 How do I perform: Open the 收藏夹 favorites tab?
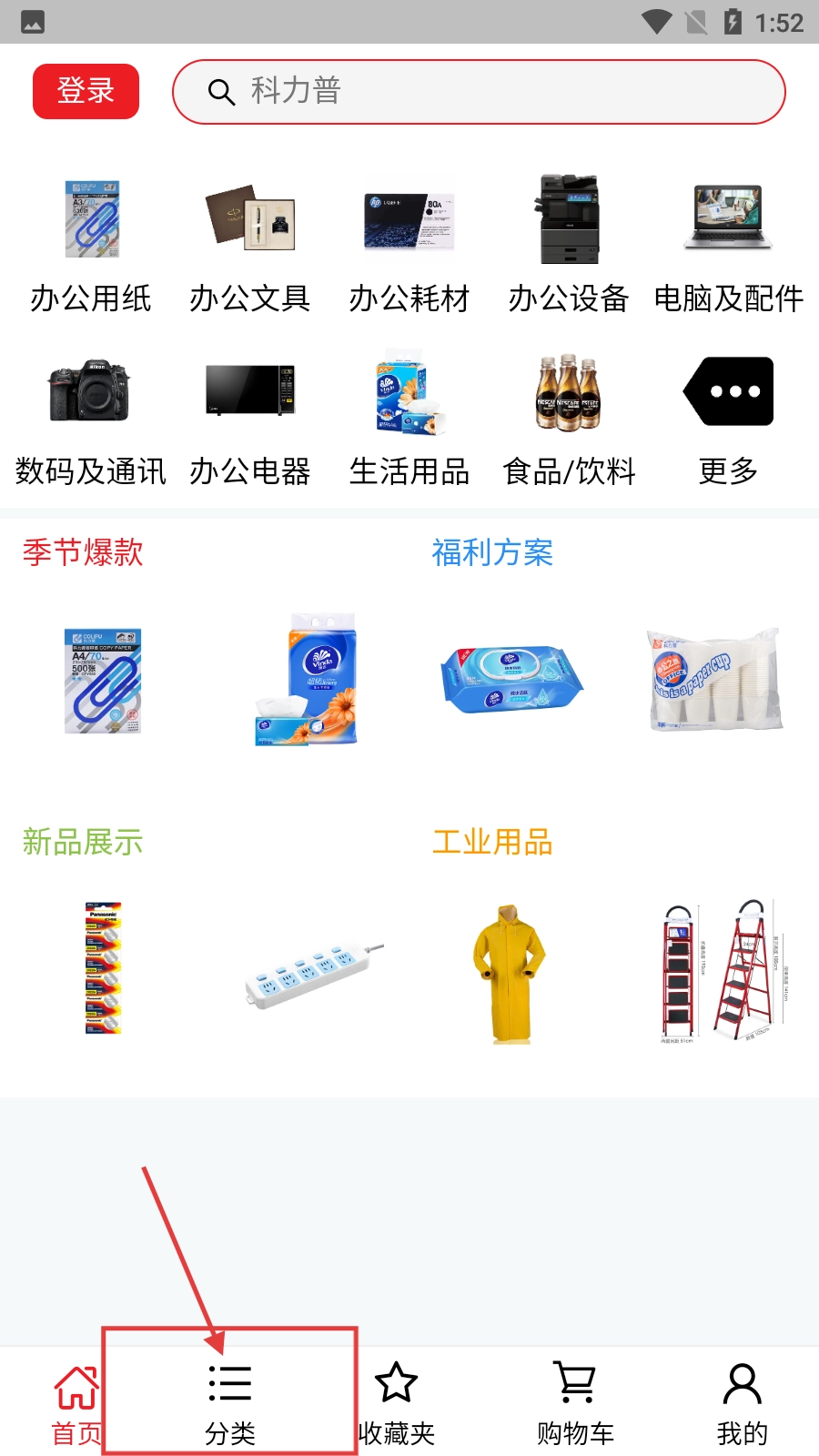397,1403
